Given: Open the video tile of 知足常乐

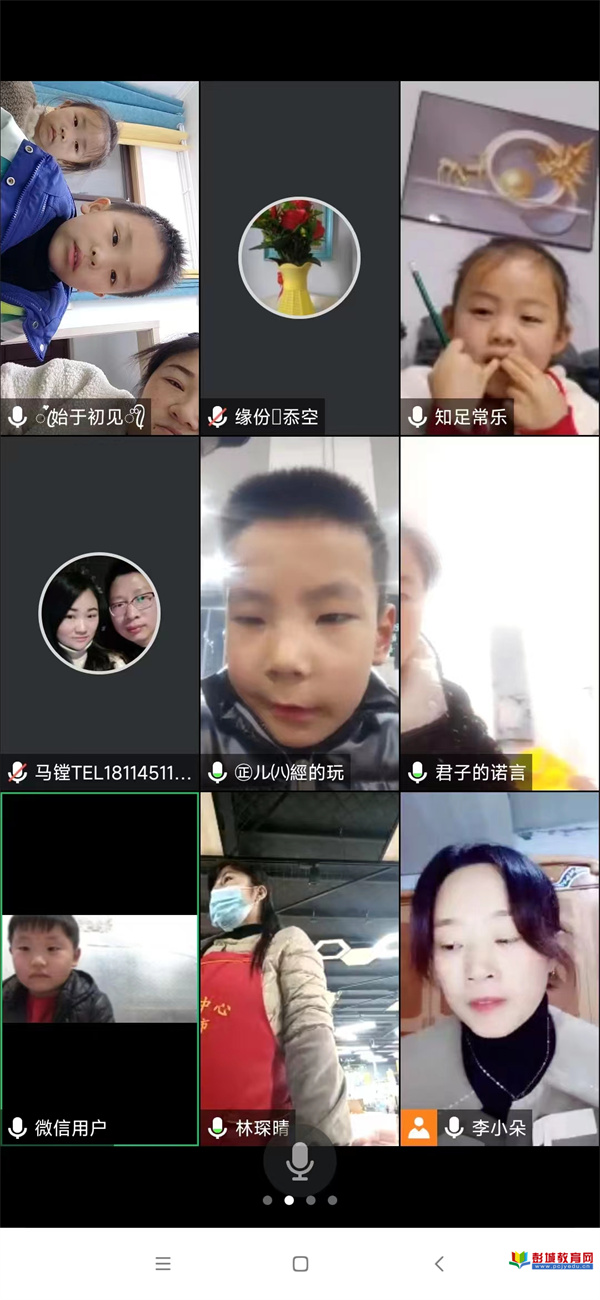Looking at the screenshot, I should point(500,258).
